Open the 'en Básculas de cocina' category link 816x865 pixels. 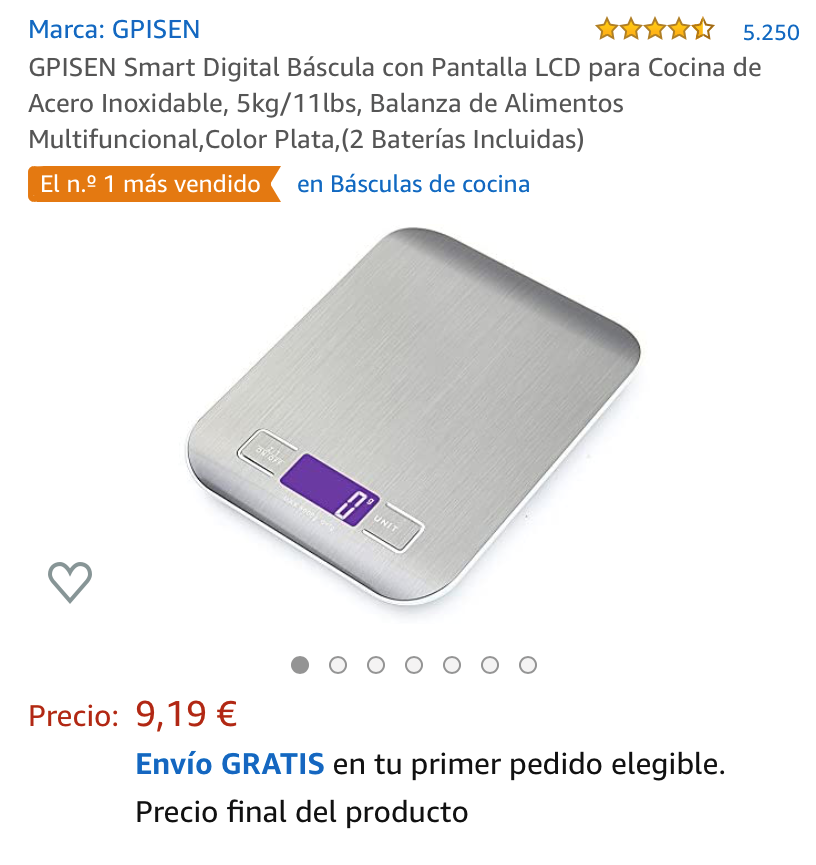point(413,184)
